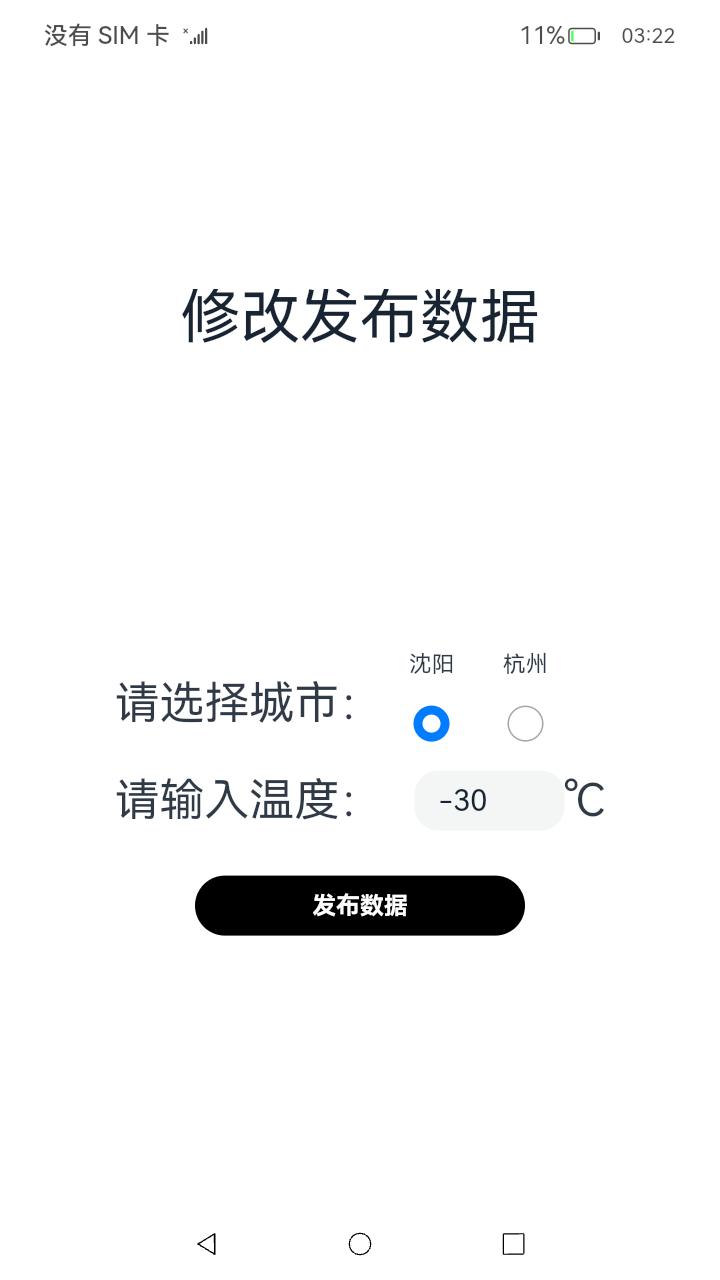Focus the temperature input field

tap(489, 800)
